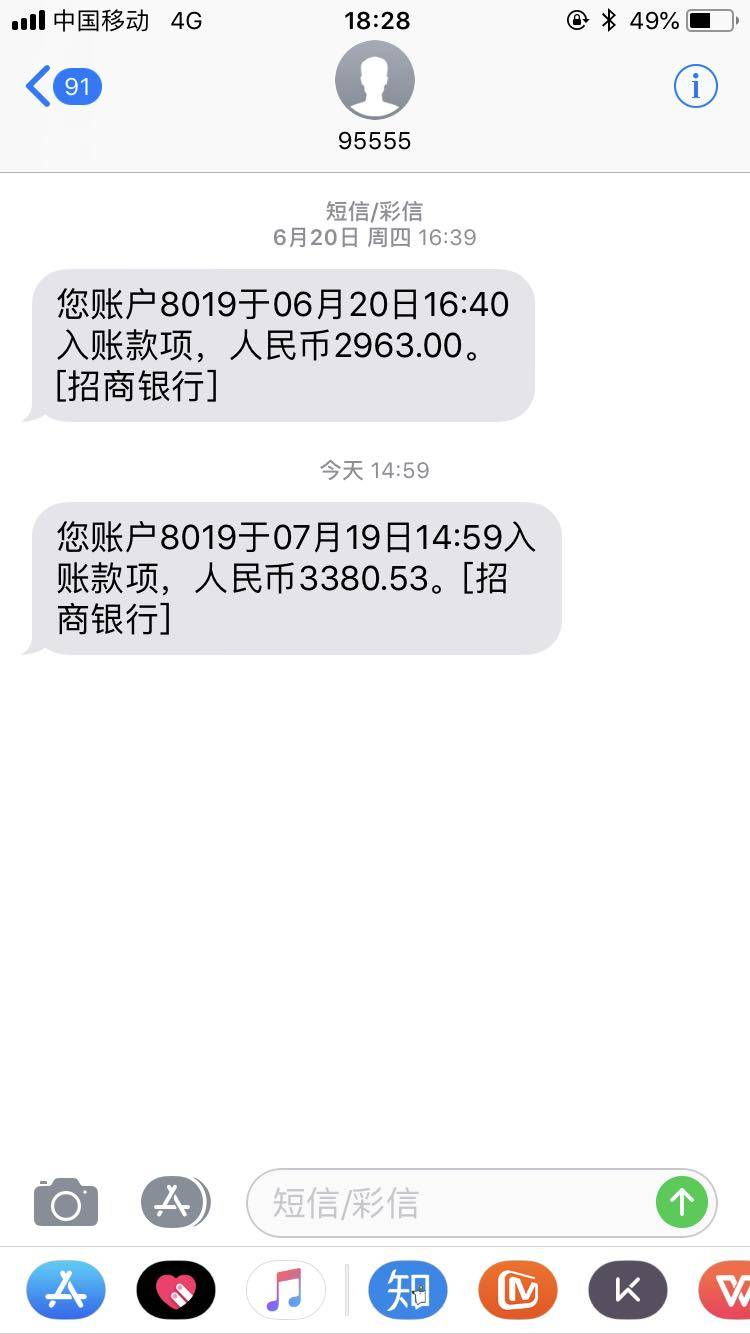The image size is (750, 1334).
Task: Open App Store in app strip
Action: pyautogui.click(x=65, y=1290)
